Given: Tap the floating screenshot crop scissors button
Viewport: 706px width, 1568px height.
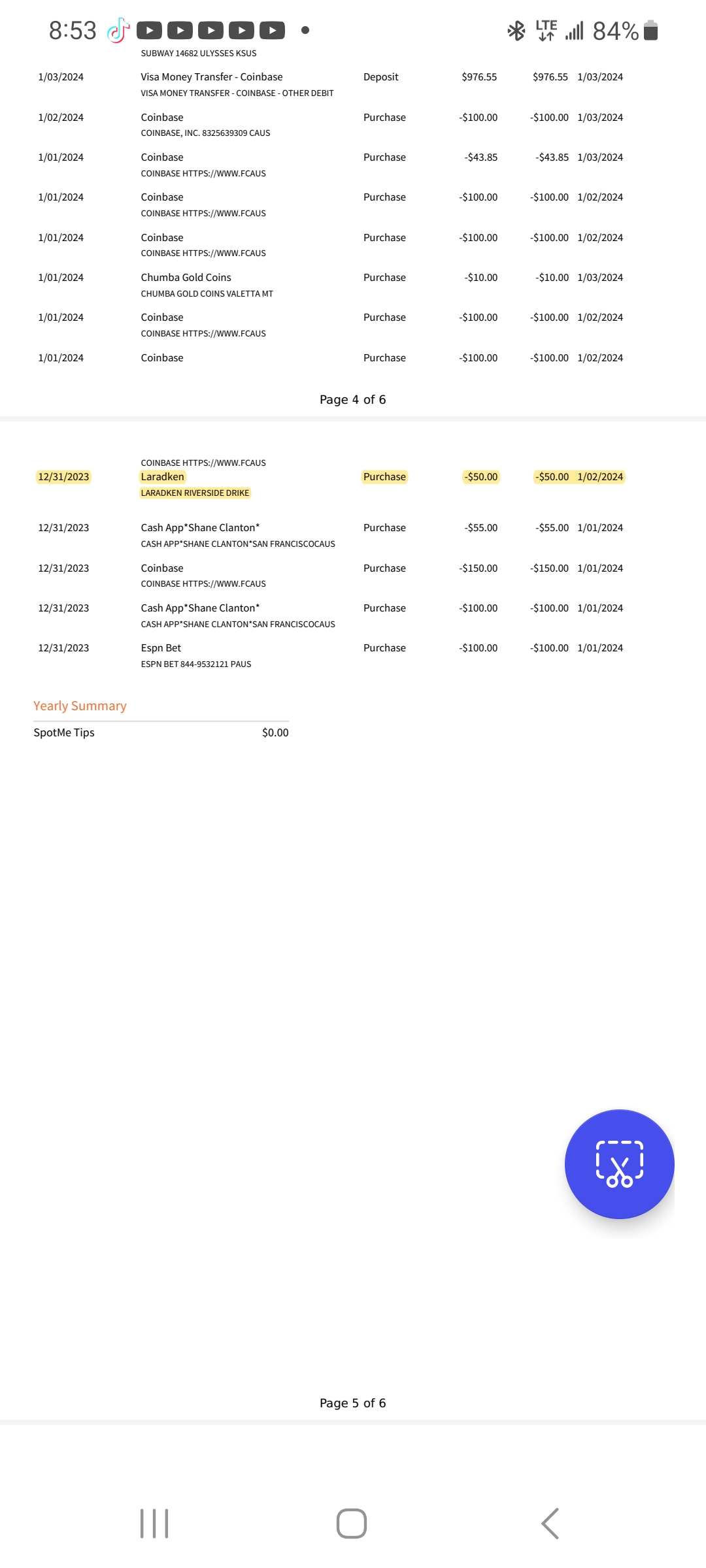Looking at the screenshot, I should tap(619, 1164).
